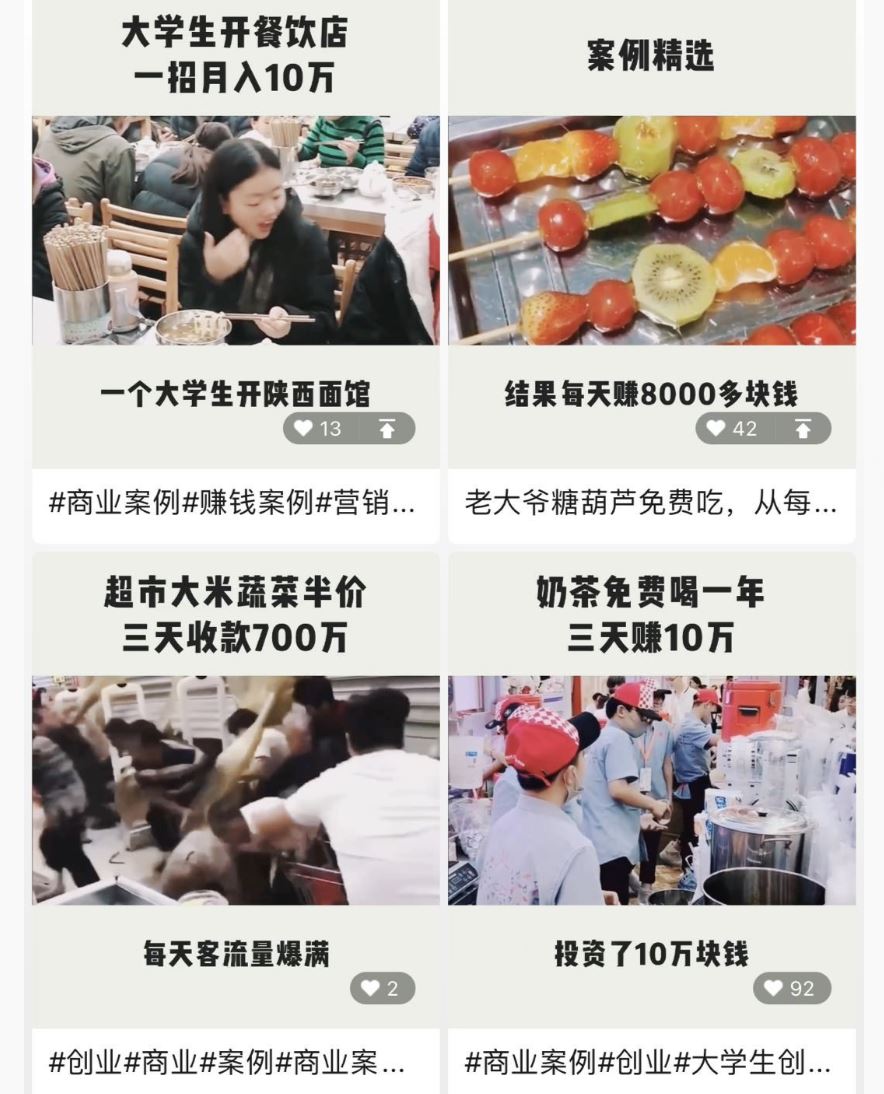The width and height of the screenshot is (884, 1094).
Task: Tap the up-arrow icon on the candied fruit video
Action: tap(802, 429)
